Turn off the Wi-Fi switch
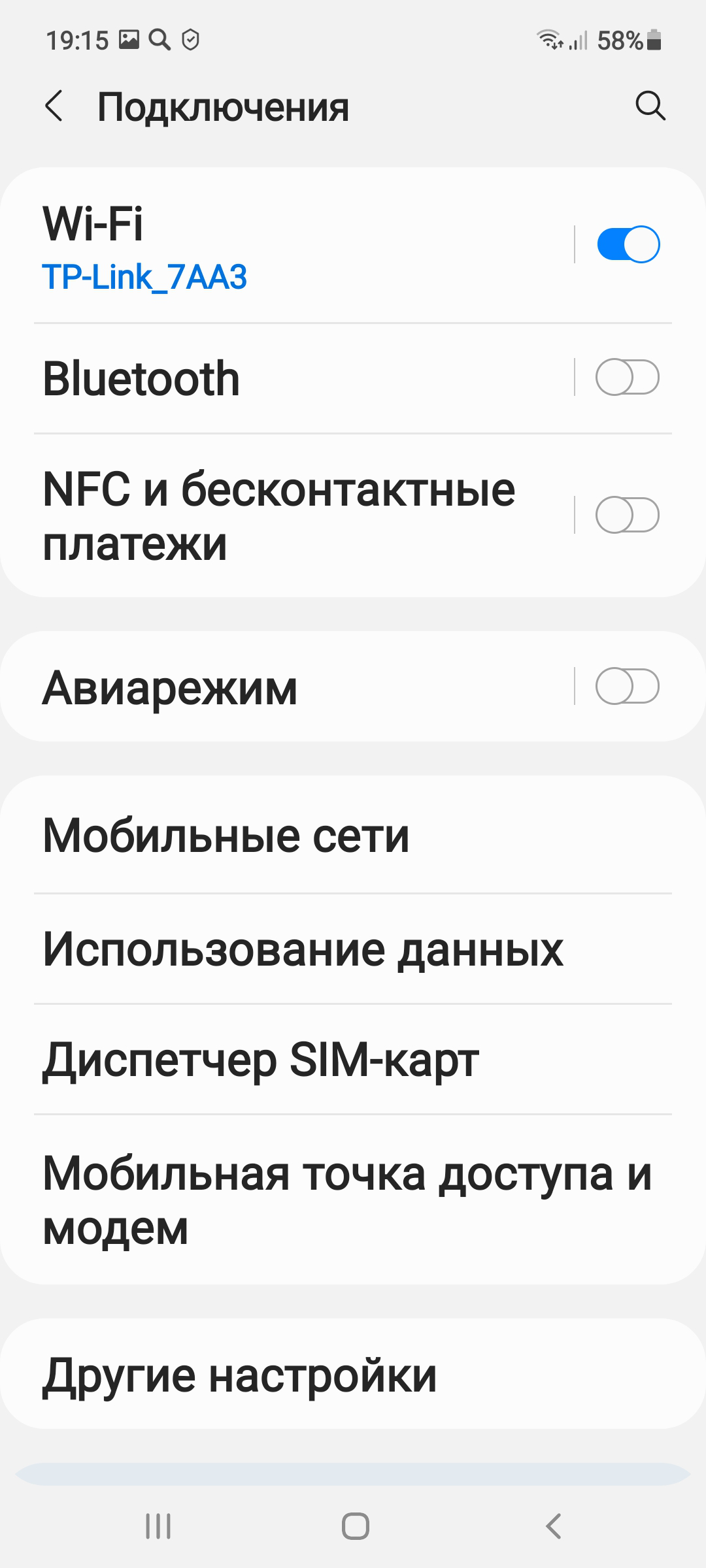The height and width of the screenshot is (1568, 706). point(628,244)
